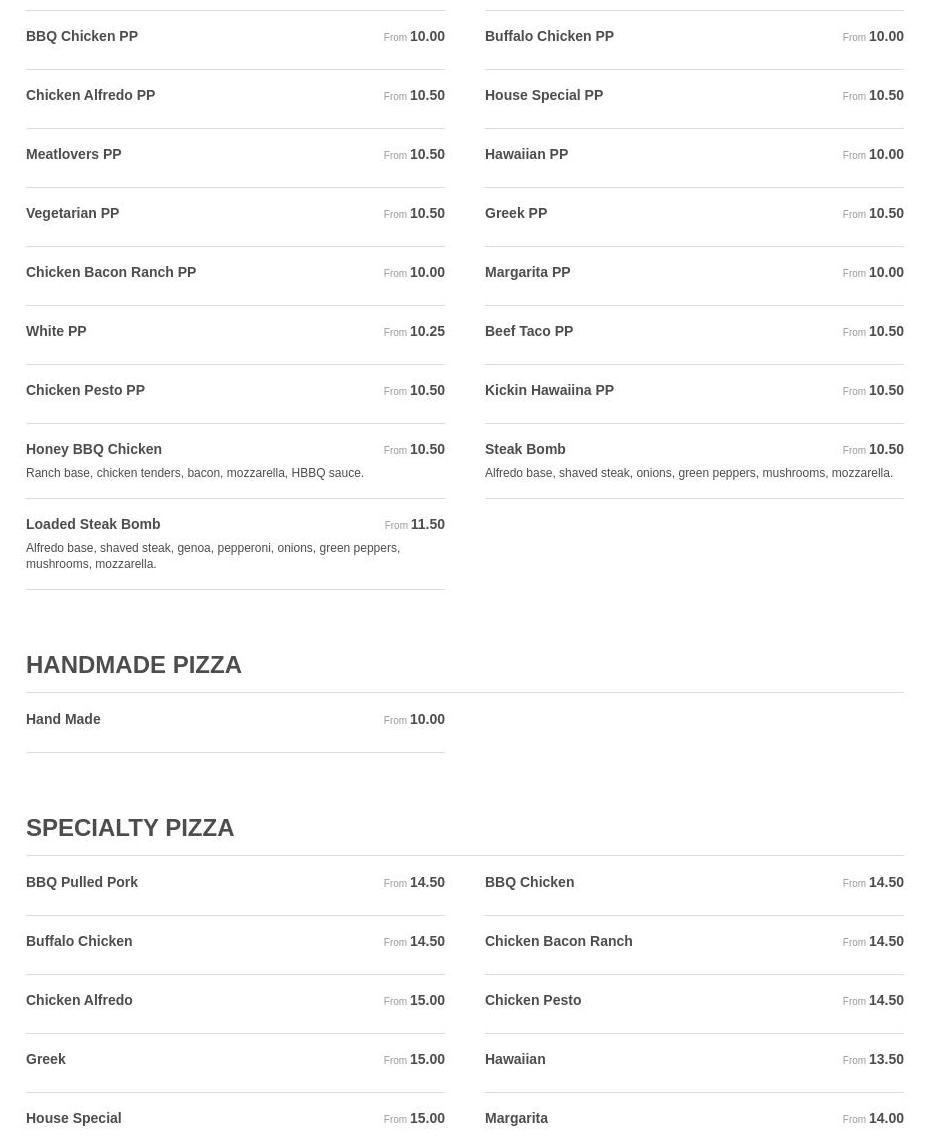Open specialty Hawaiian pizza
This screenshot has width=930, height=1142.
tap(515, 1060)
